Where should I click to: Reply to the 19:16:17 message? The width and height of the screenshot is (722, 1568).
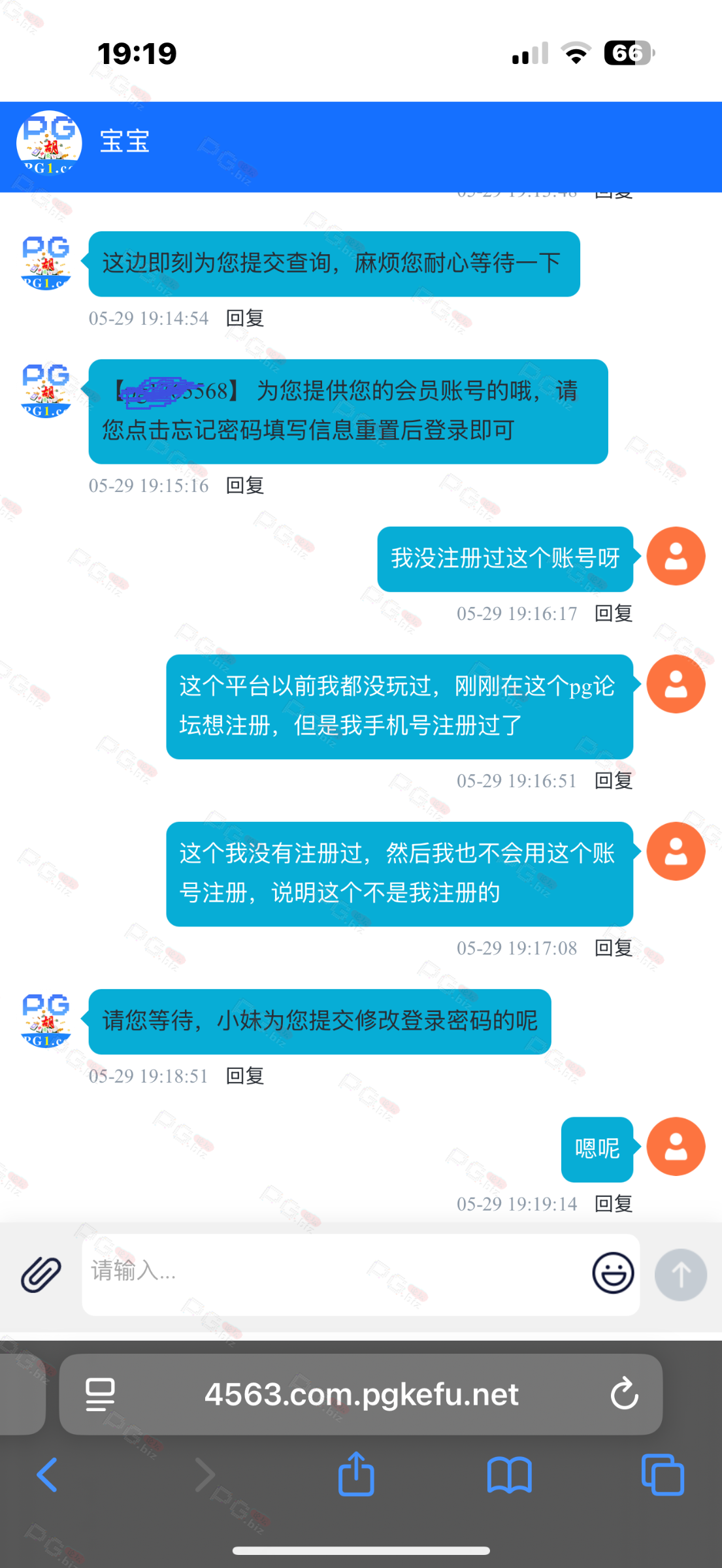614,613
